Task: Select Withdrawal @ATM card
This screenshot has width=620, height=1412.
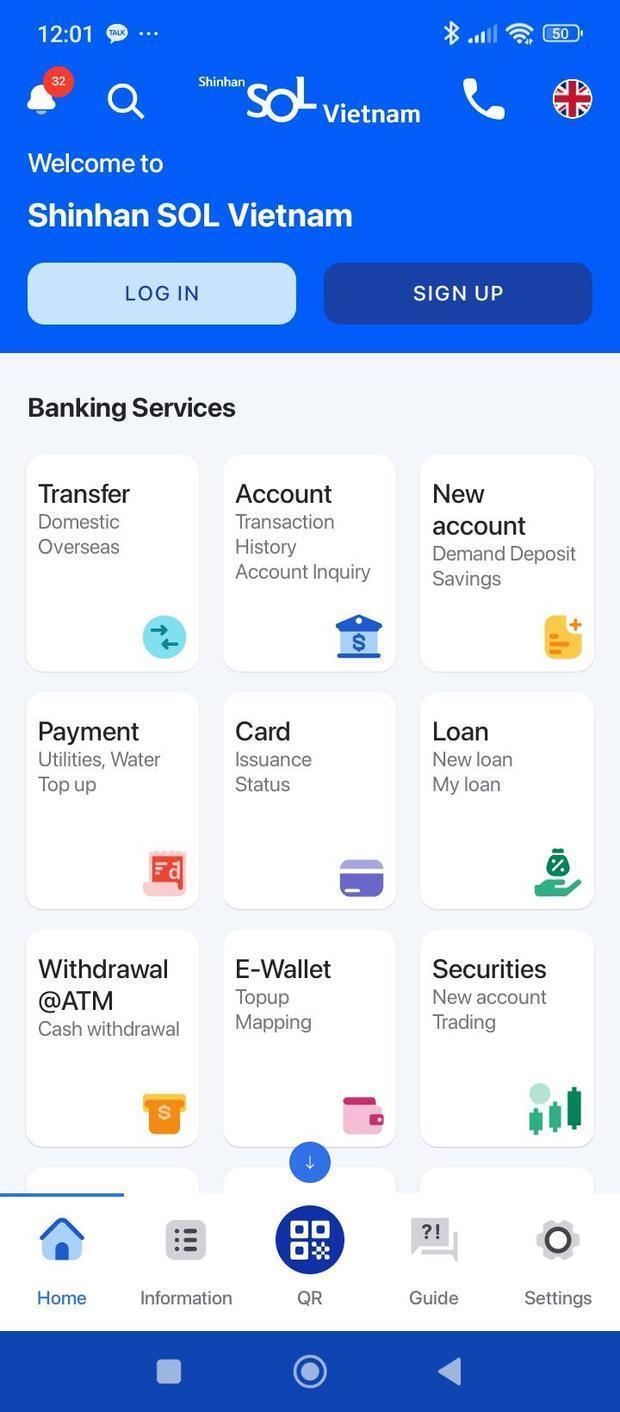Action: (112, 1037)
